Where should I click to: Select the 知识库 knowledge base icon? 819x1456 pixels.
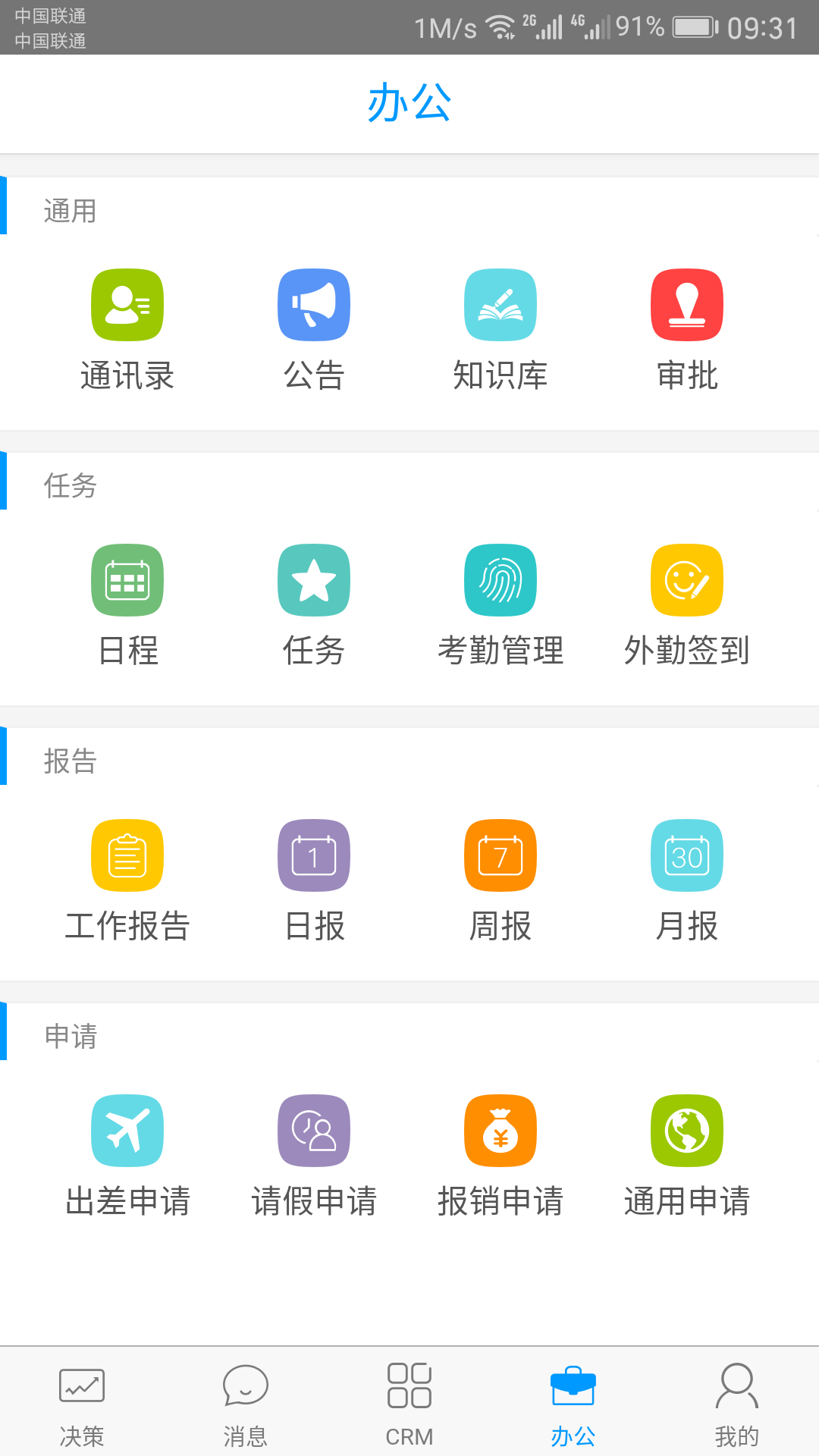click(x=500, y=305)
